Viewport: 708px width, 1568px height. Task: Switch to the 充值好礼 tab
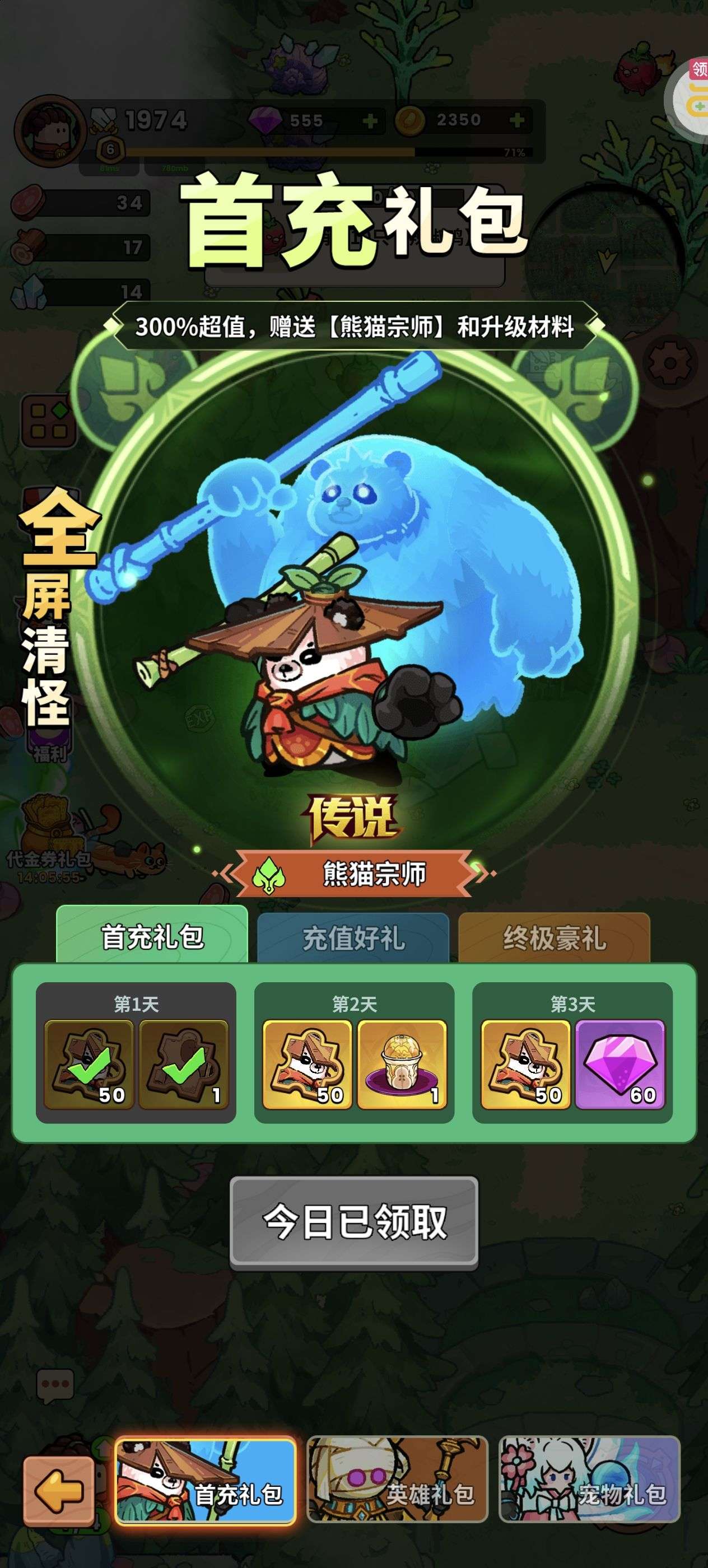353,938
